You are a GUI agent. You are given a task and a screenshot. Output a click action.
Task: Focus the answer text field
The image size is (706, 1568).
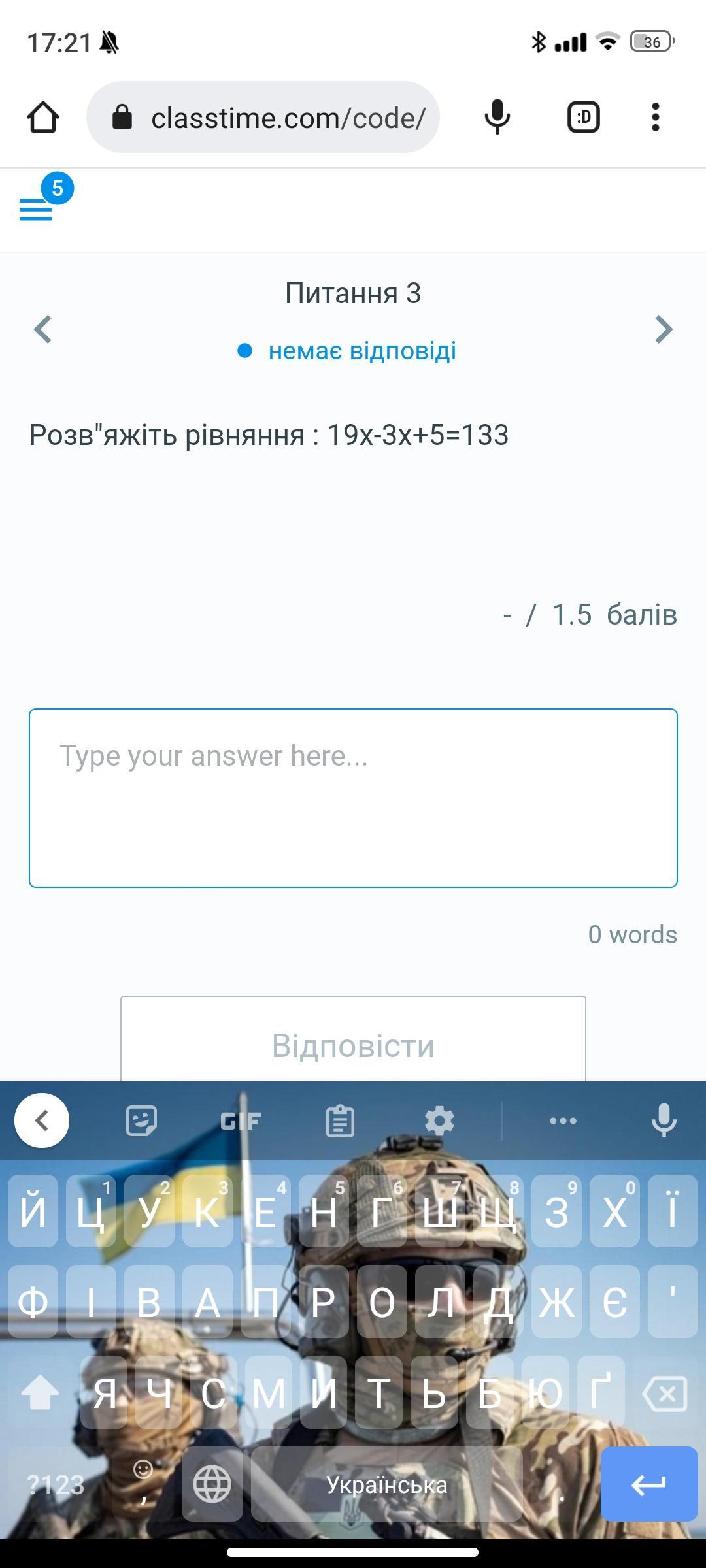[353, 797]
